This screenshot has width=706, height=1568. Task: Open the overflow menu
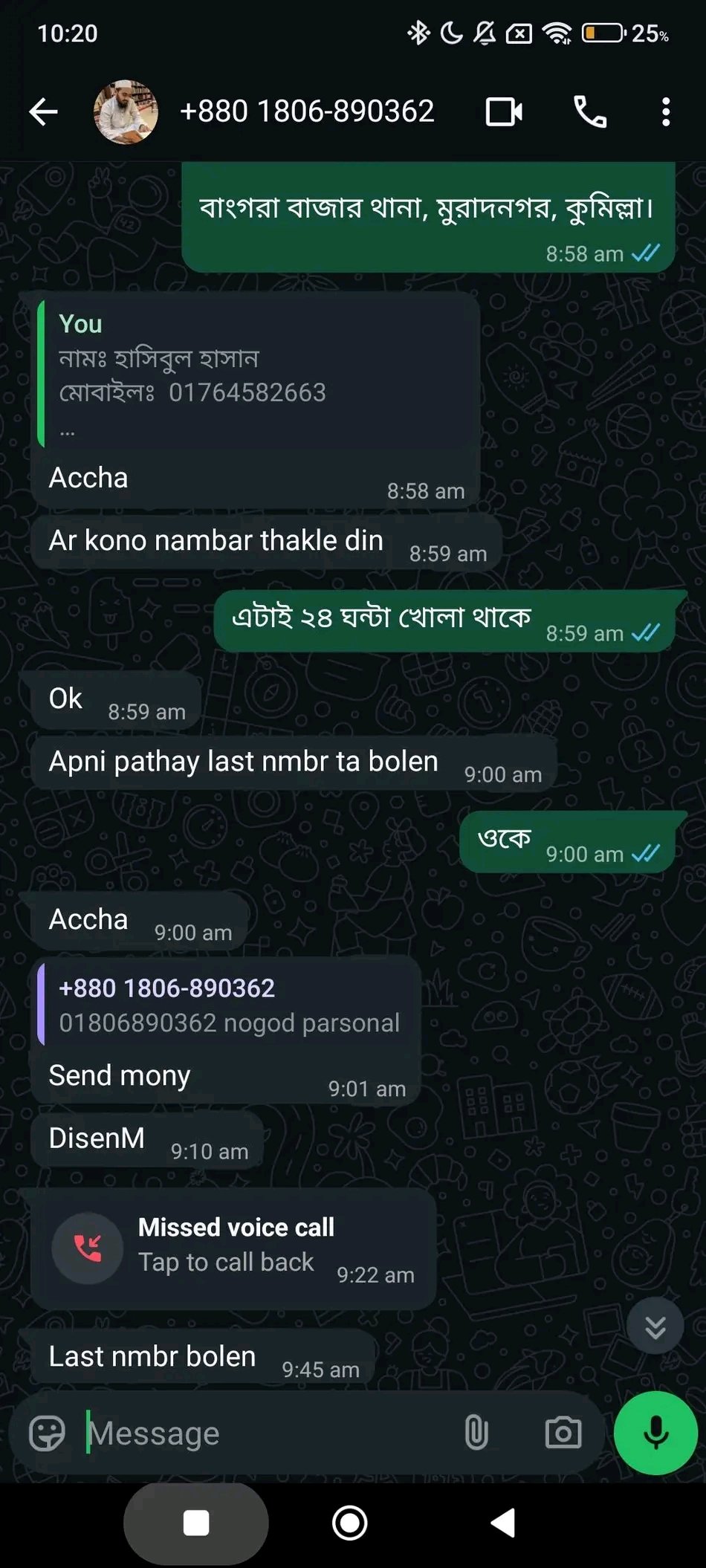[666, 112]
